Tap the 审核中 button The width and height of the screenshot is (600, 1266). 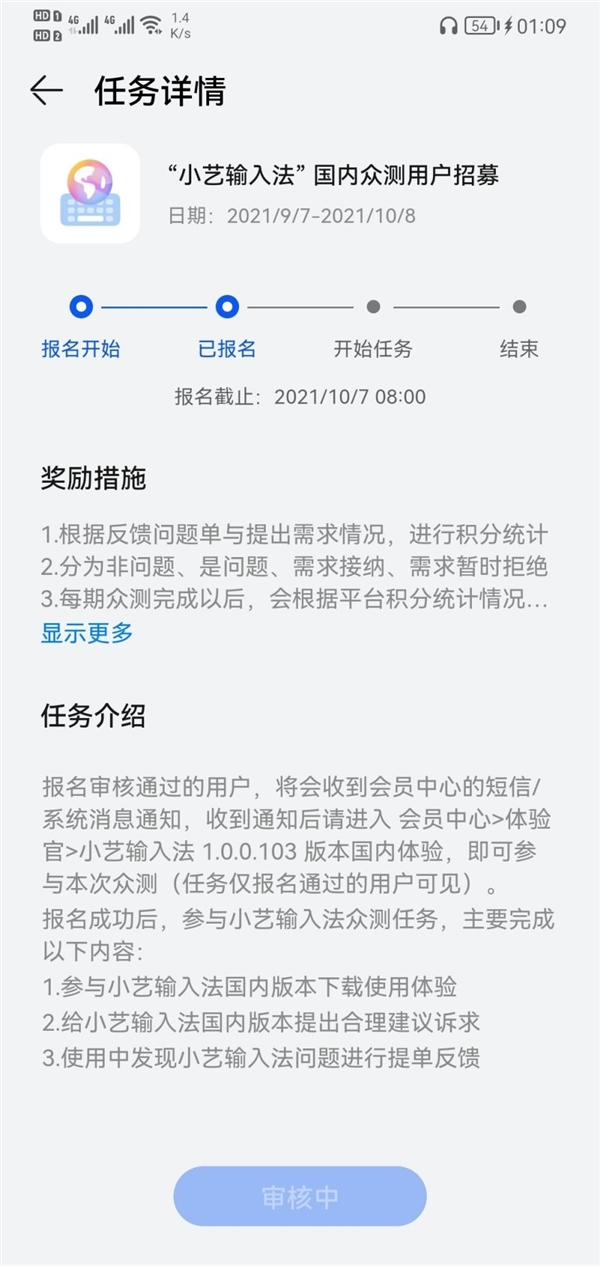300,1197
